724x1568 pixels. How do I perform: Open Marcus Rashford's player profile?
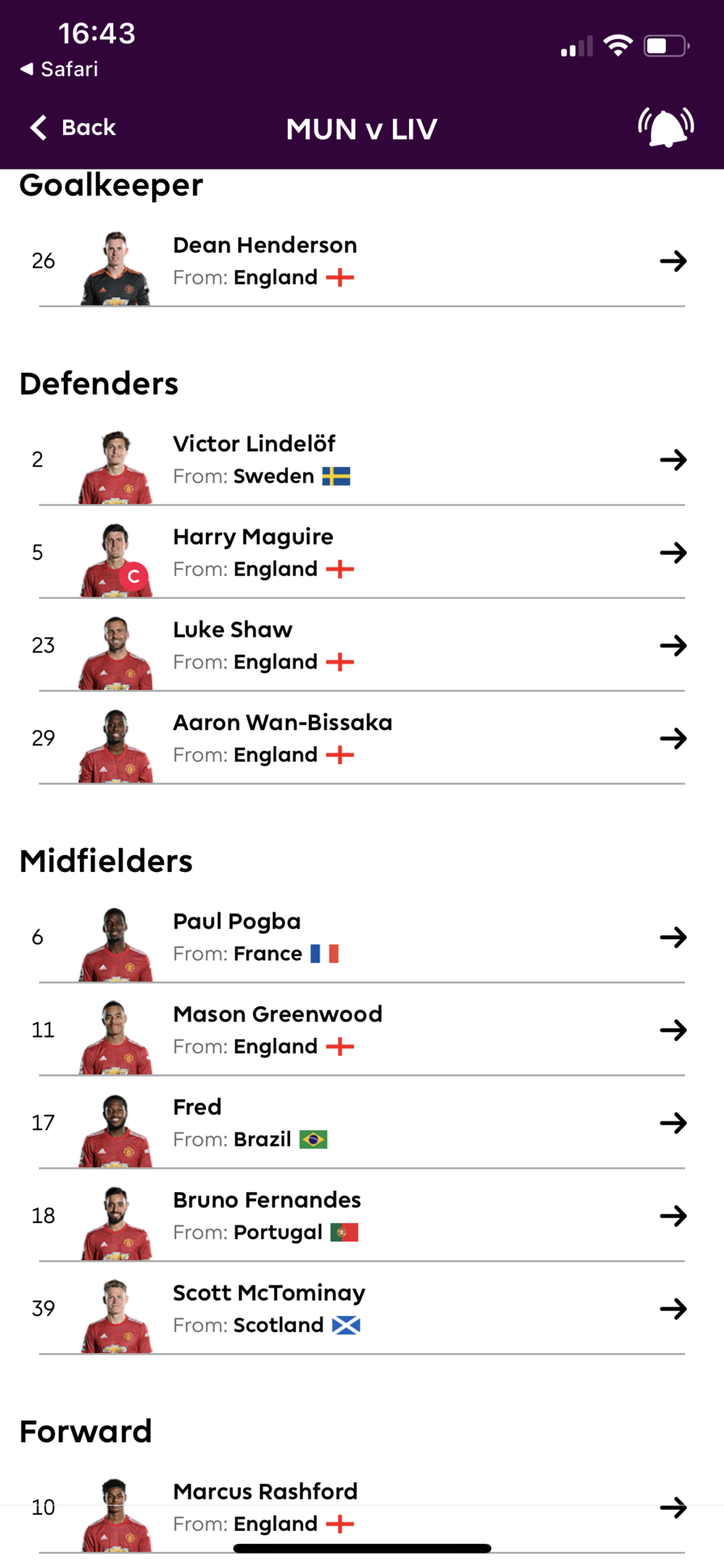(362, 1508)
